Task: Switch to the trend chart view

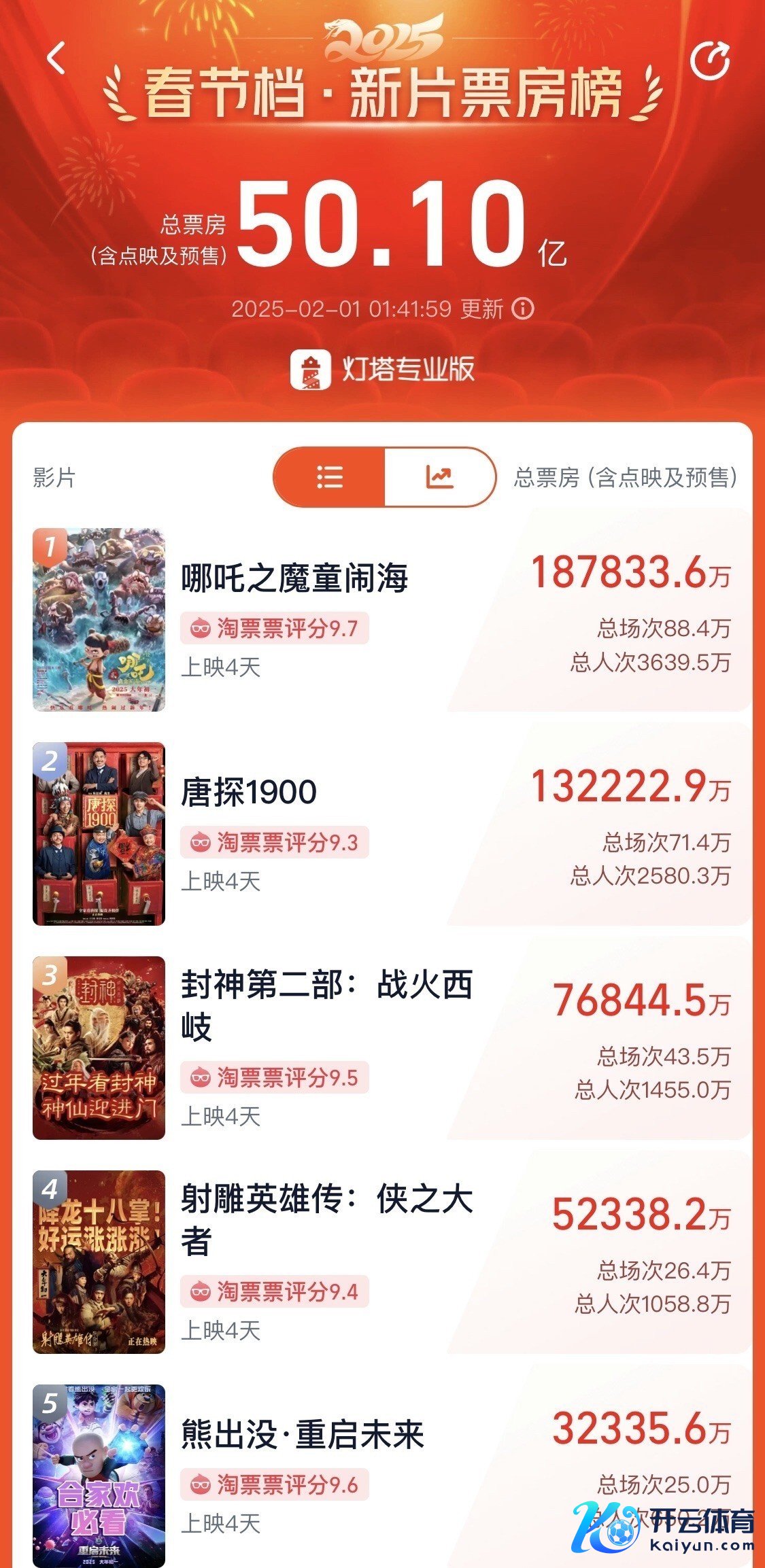Action: coord(439,477)
